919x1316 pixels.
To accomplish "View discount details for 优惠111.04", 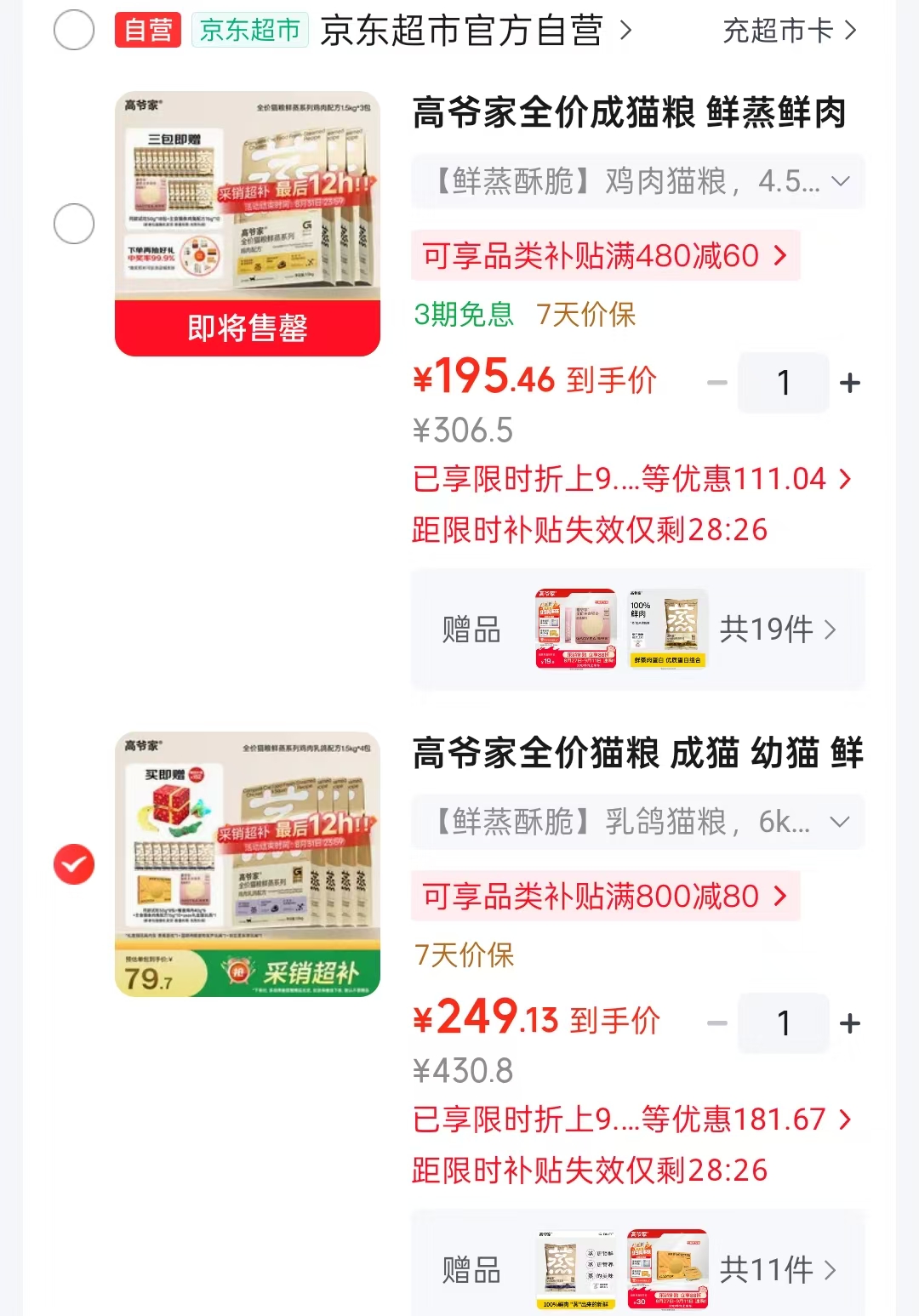I will click(631, 479).
